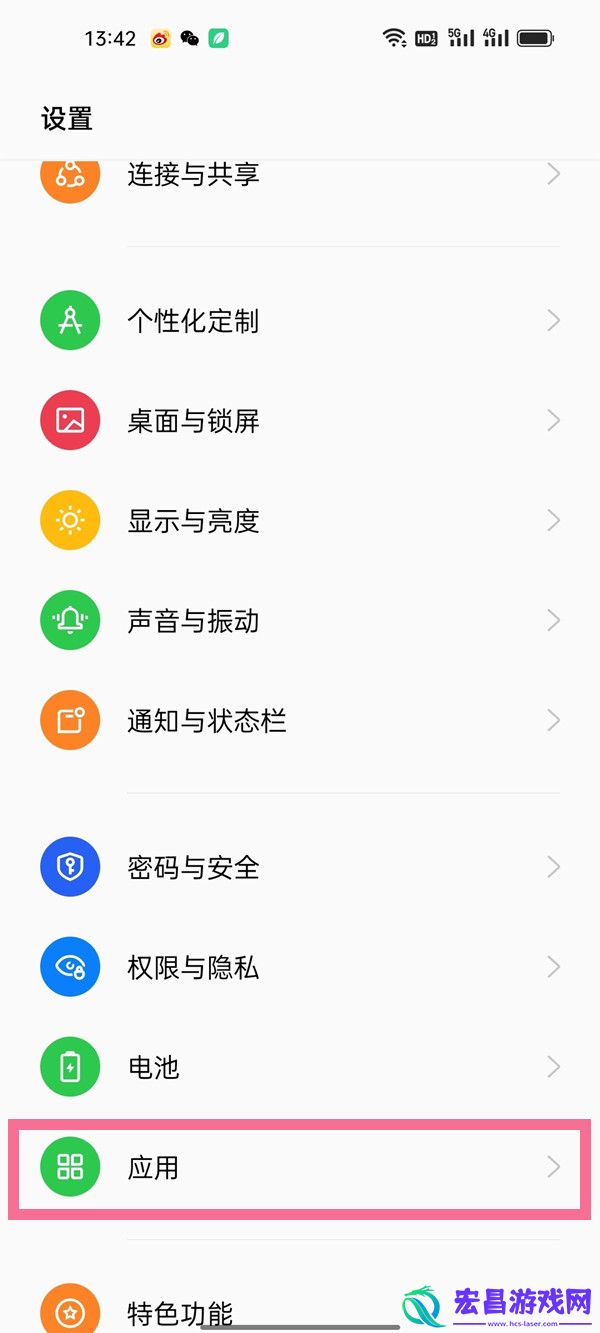Open 个性化定制 settings
The width and height of the screenshot is (600, 1333).
pos(300,321)
